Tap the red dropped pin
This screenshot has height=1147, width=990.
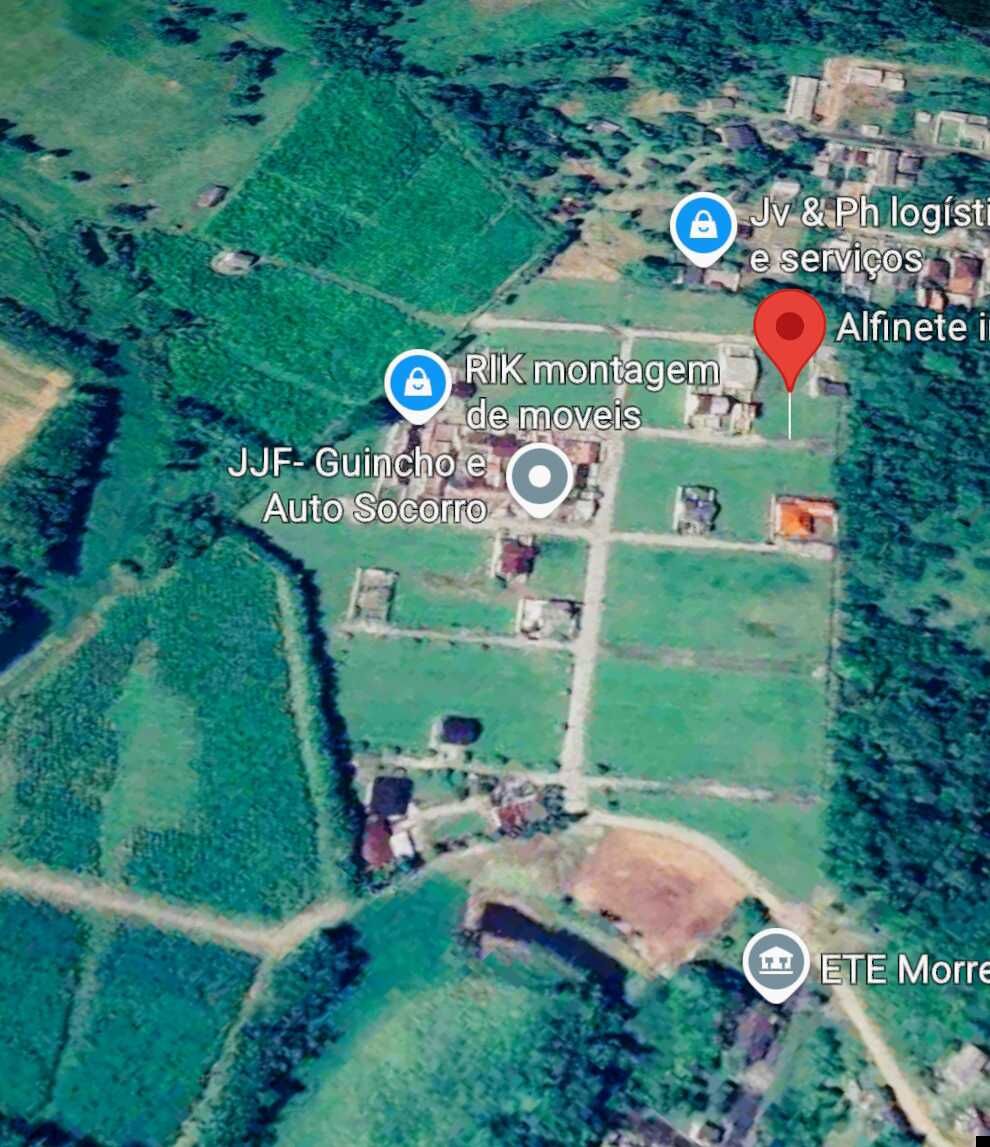789,330
